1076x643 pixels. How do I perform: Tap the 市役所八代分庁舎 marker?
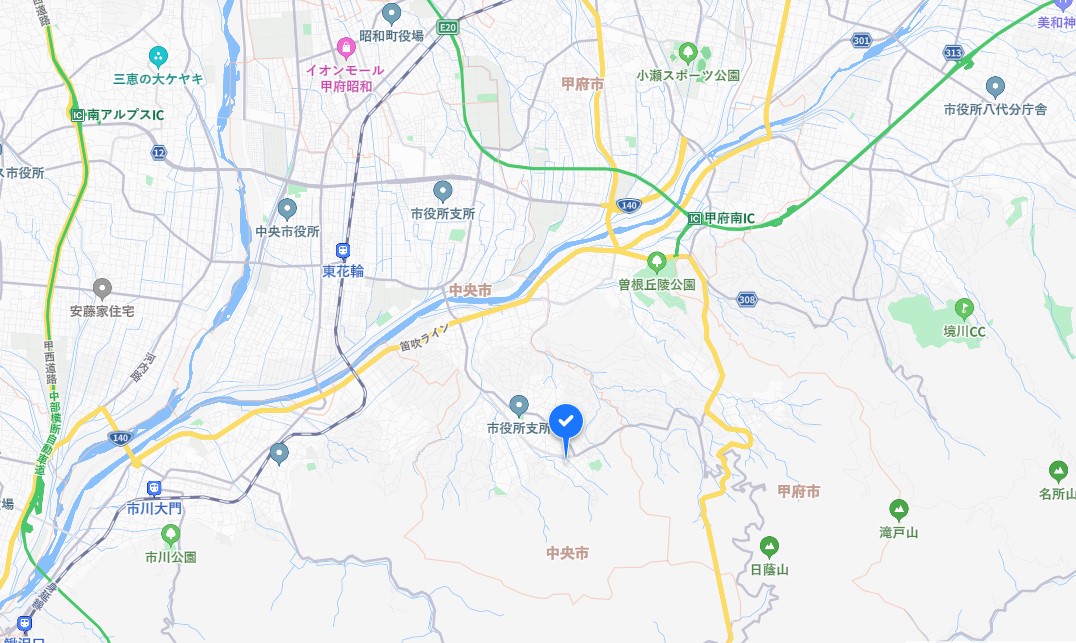pos(994,87)
